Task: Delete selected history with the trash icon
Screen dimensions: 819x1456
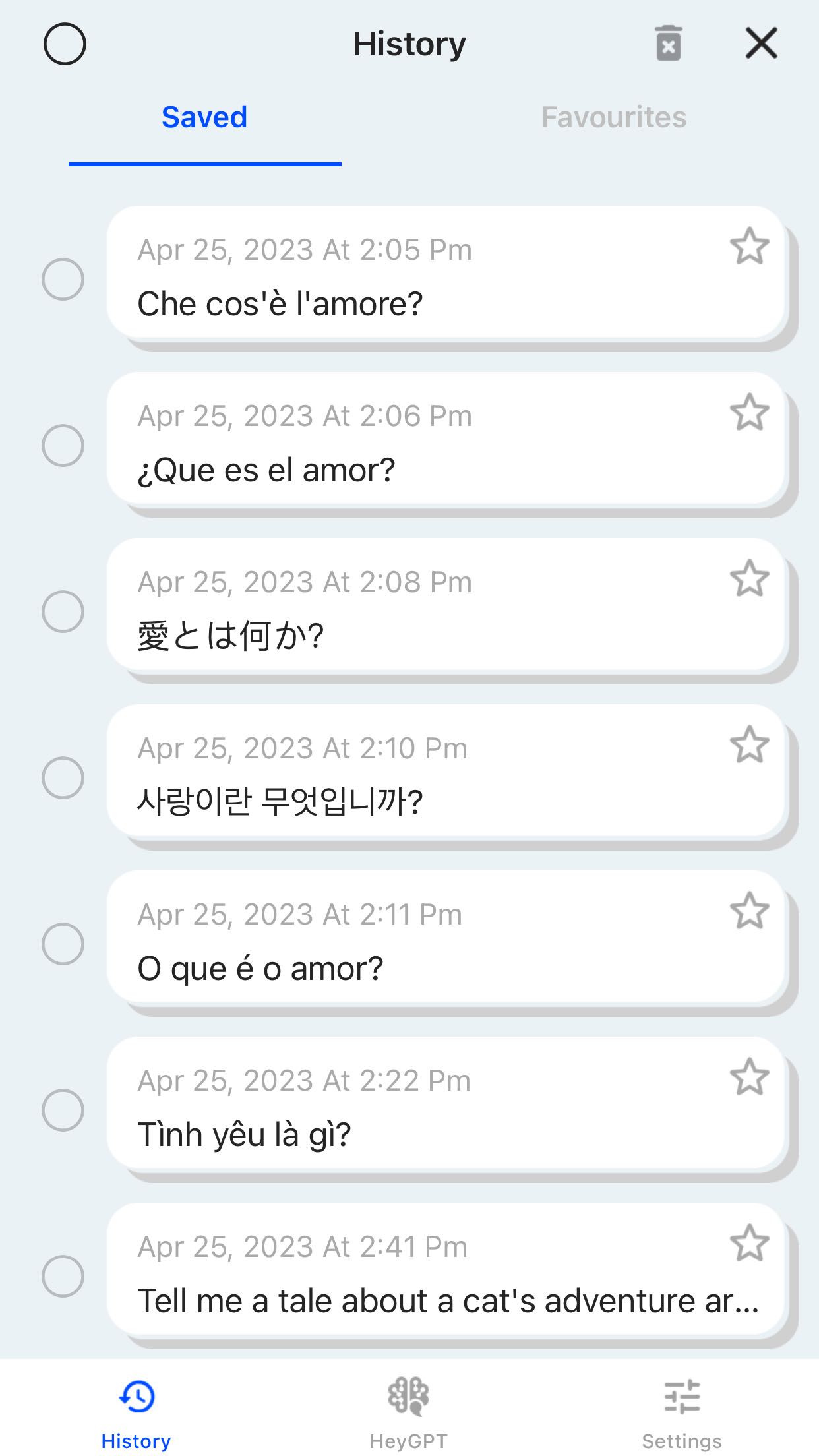Action: [668, 44]
